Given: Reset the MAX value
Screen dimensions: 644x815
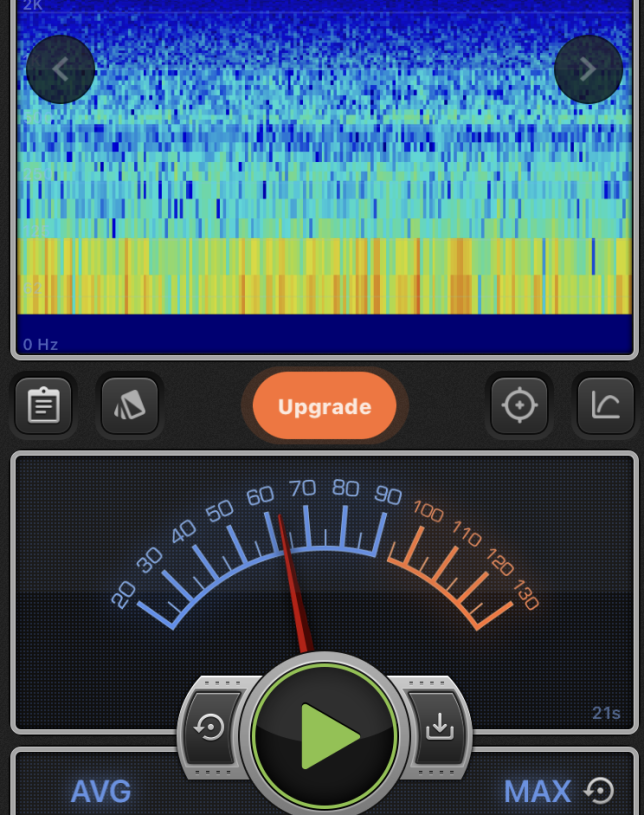Looking at the screenshot, I should pos(599,791).
